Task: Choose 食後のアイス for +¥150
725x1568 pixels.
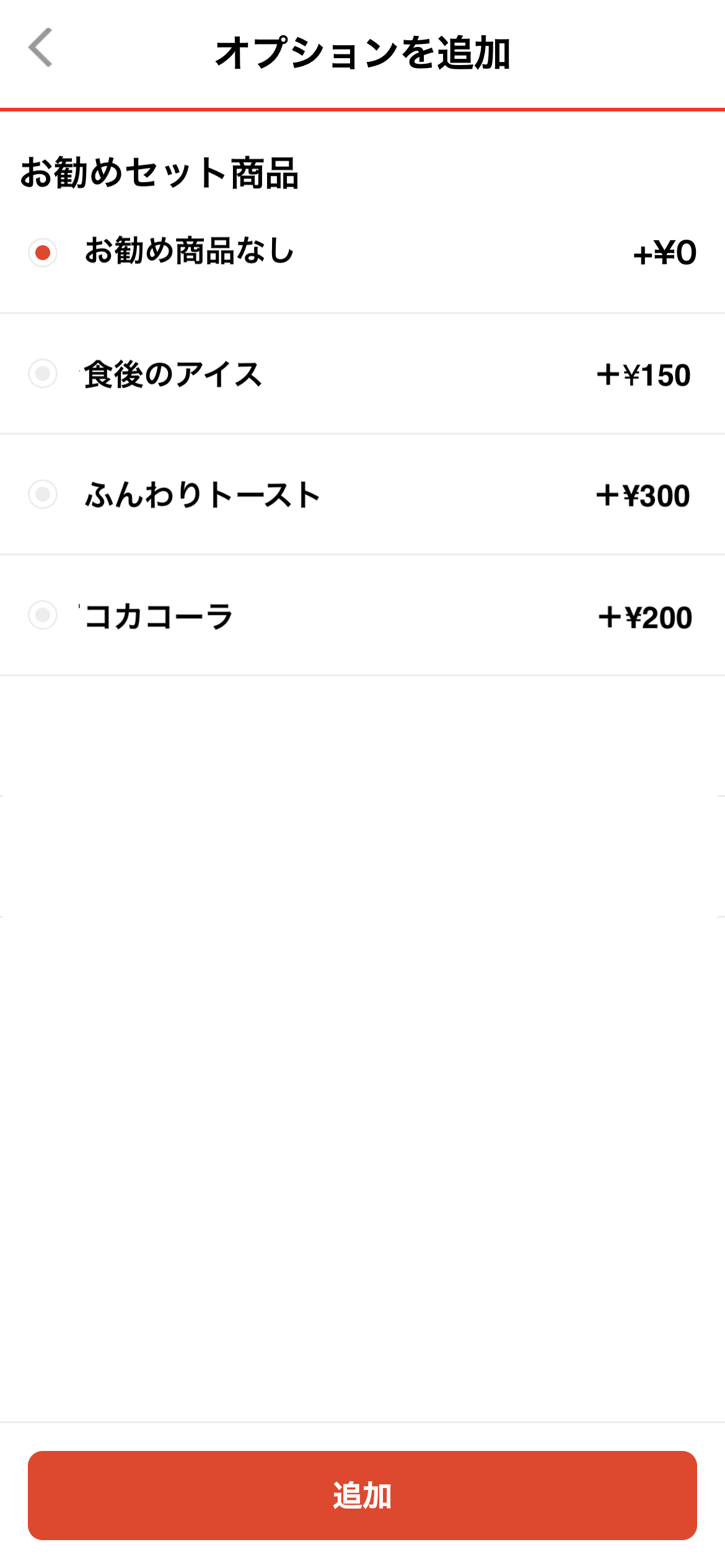Action: 43,373
